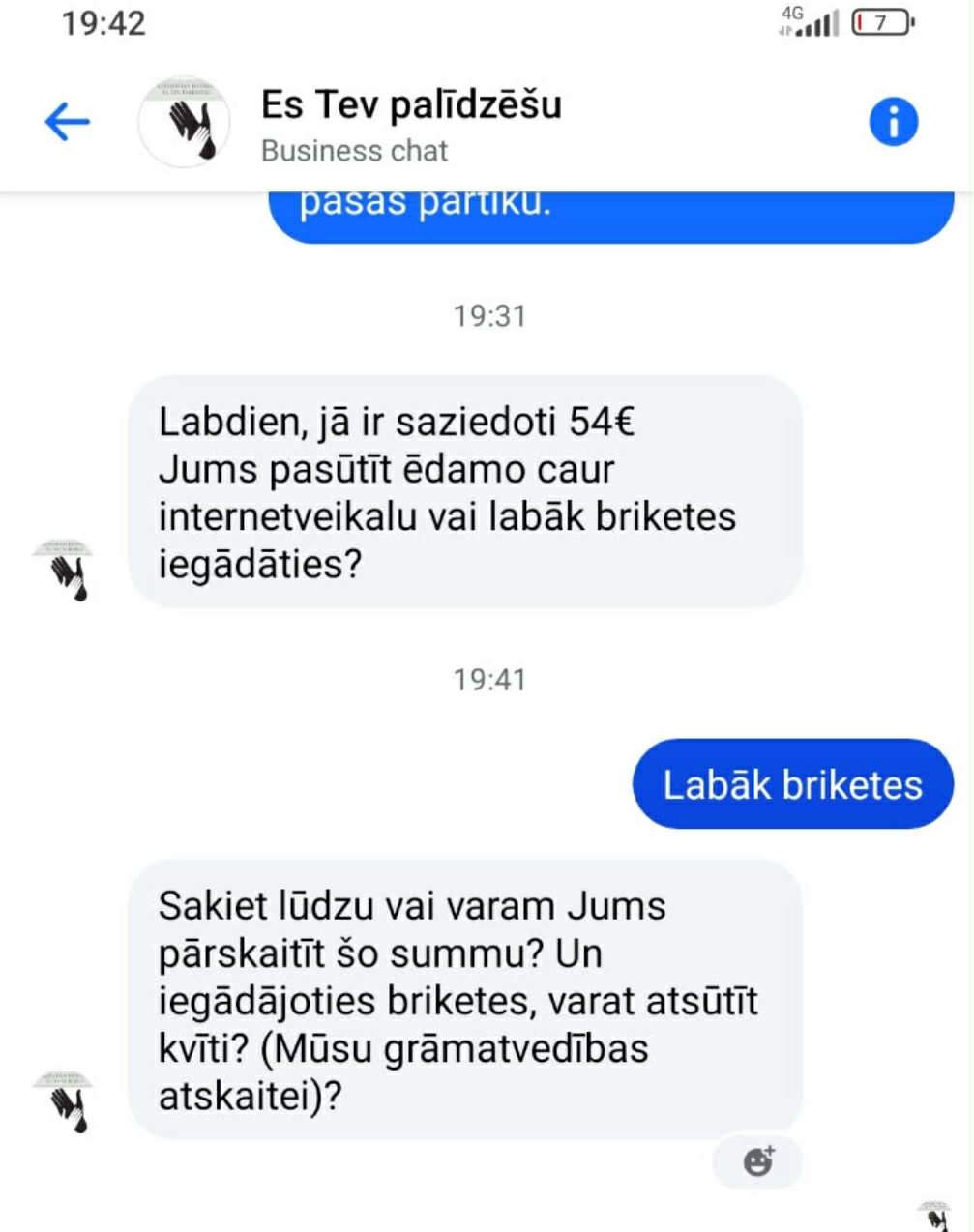Viewport: 974px width, 1232px height.
Task: Go back to the chat list
Action: [x=68, y=123]
